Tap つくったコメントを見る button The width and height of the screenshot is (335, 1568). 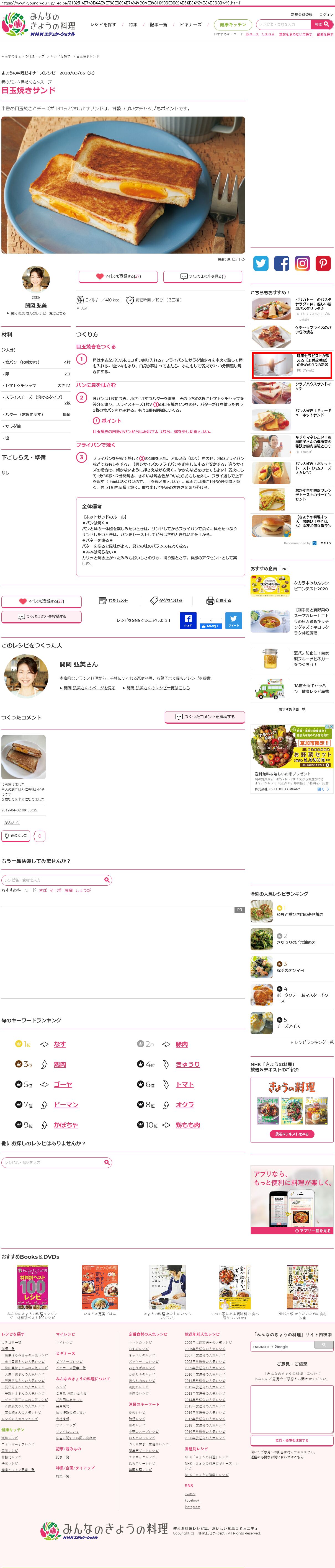(x=203, y=276)
